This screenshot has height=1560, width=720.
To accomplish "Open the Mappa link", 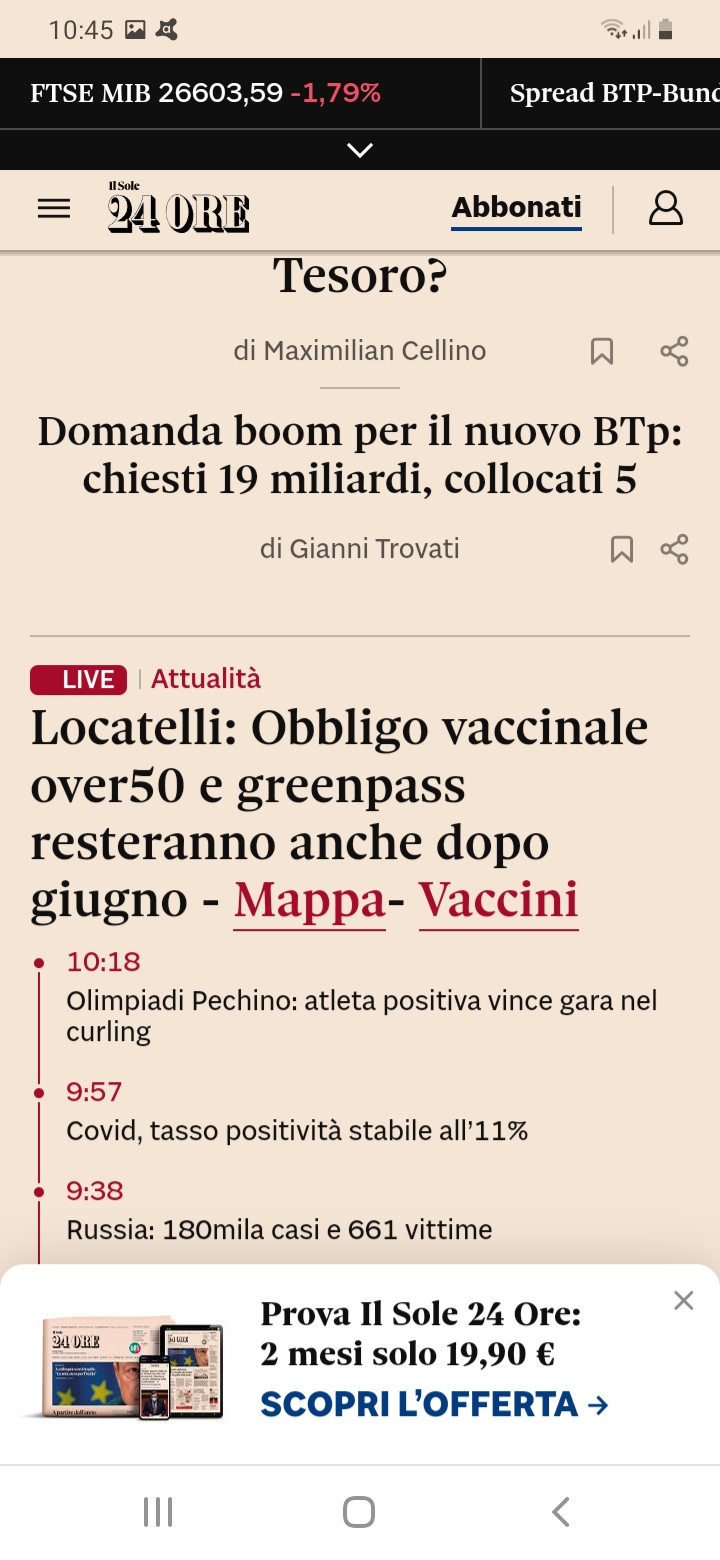I will point(310,899).
